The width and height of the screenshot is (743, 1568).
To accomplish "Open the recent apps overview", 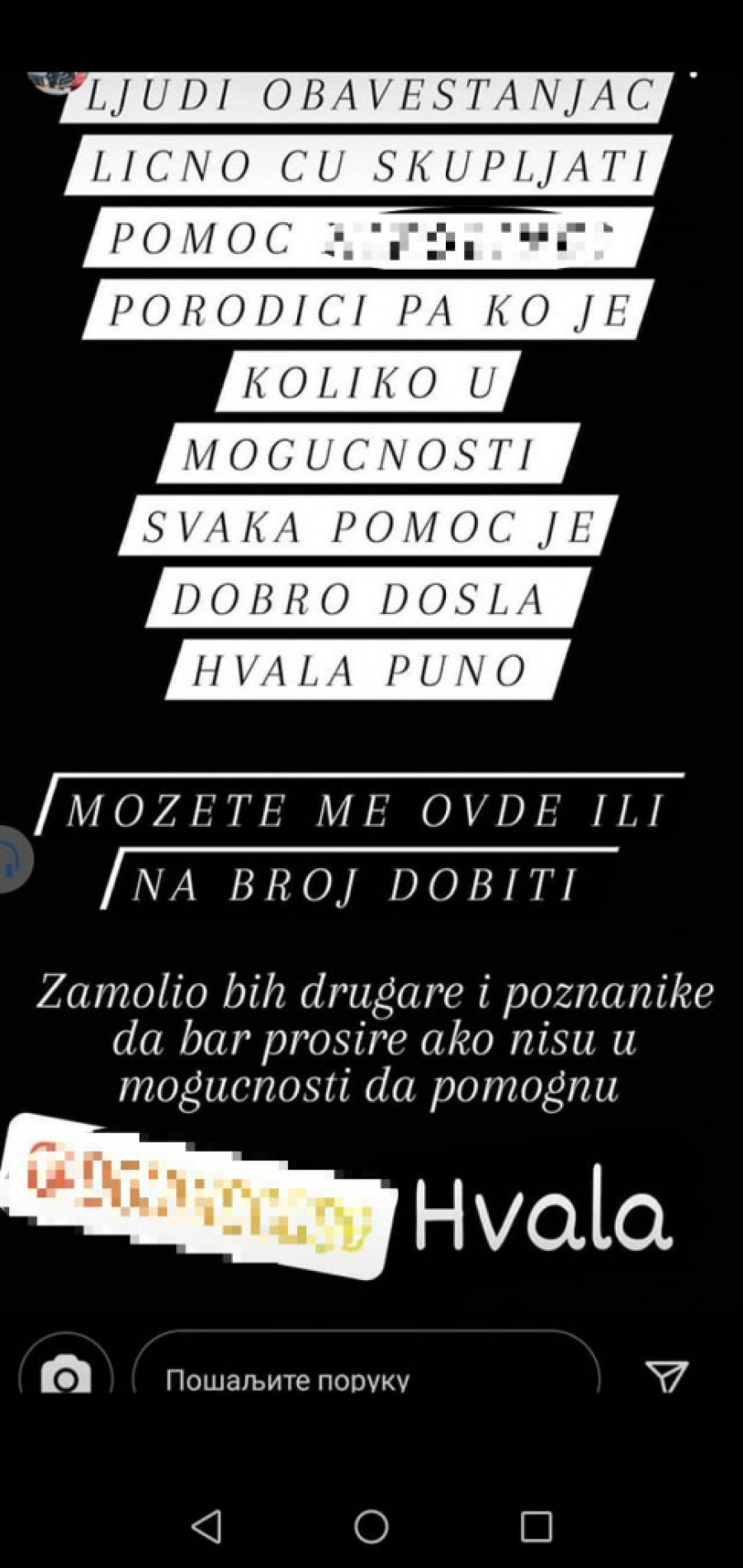I will (536, 1526).
